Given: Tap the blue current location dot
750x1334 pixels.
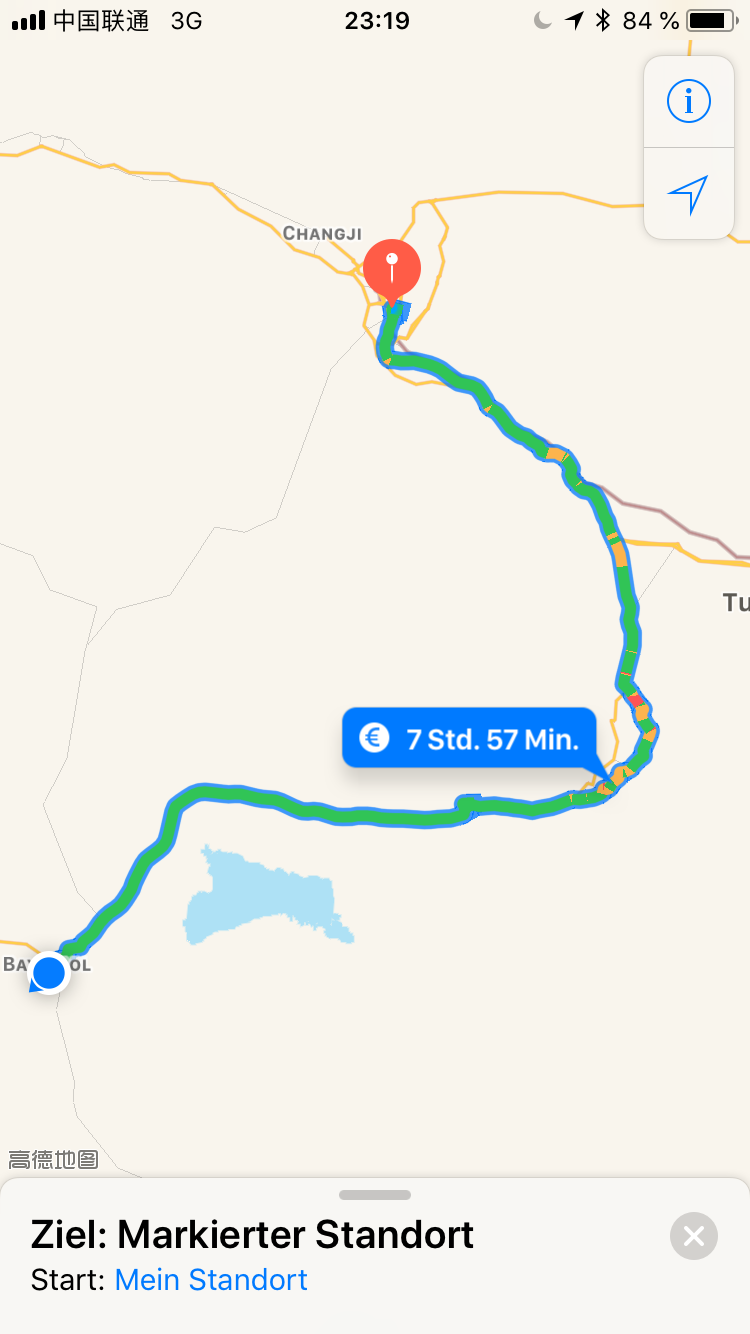Looking at the screenshot, I should click(48, 973).
